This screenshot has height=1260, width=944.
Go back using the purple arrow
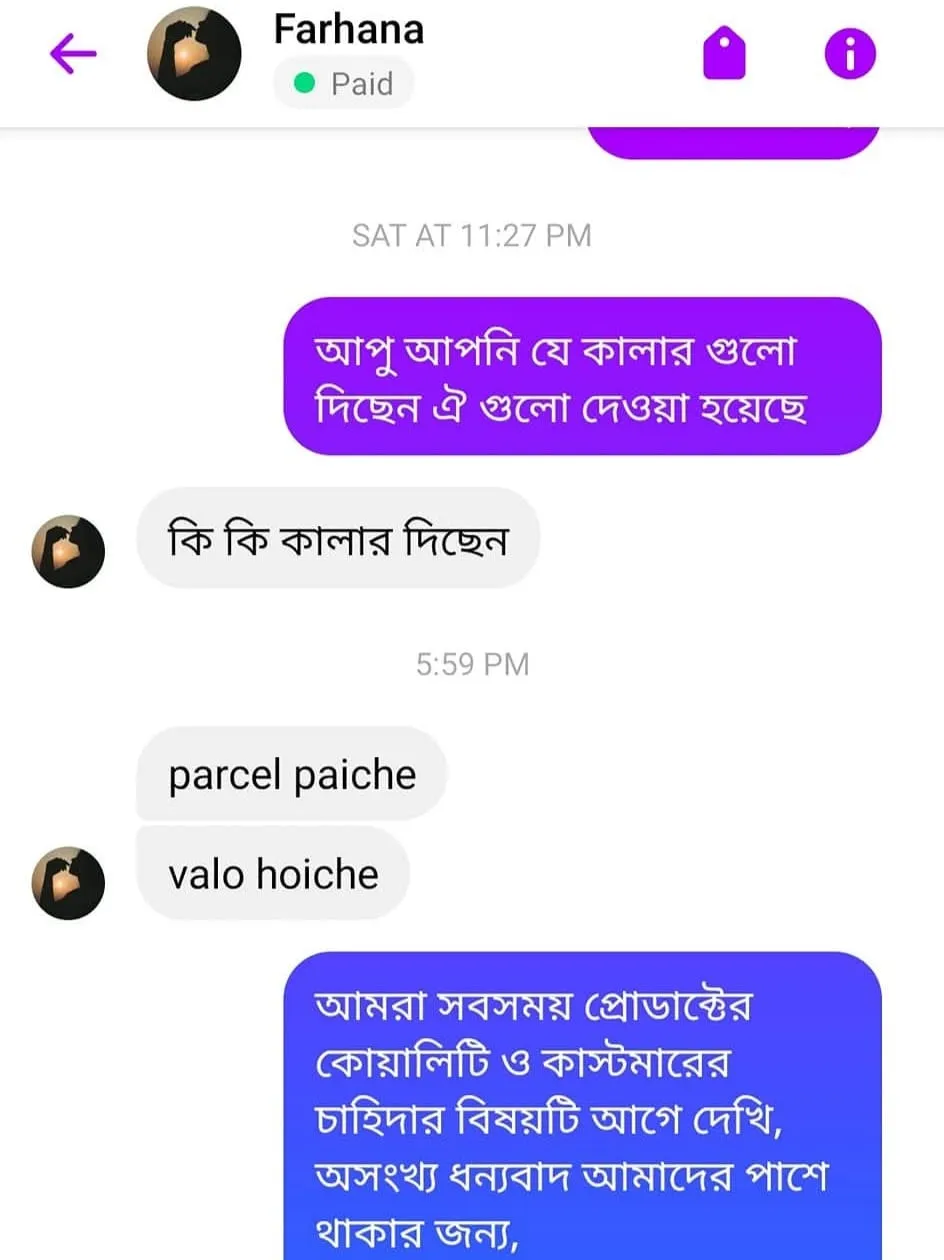(x=73, y=54)
